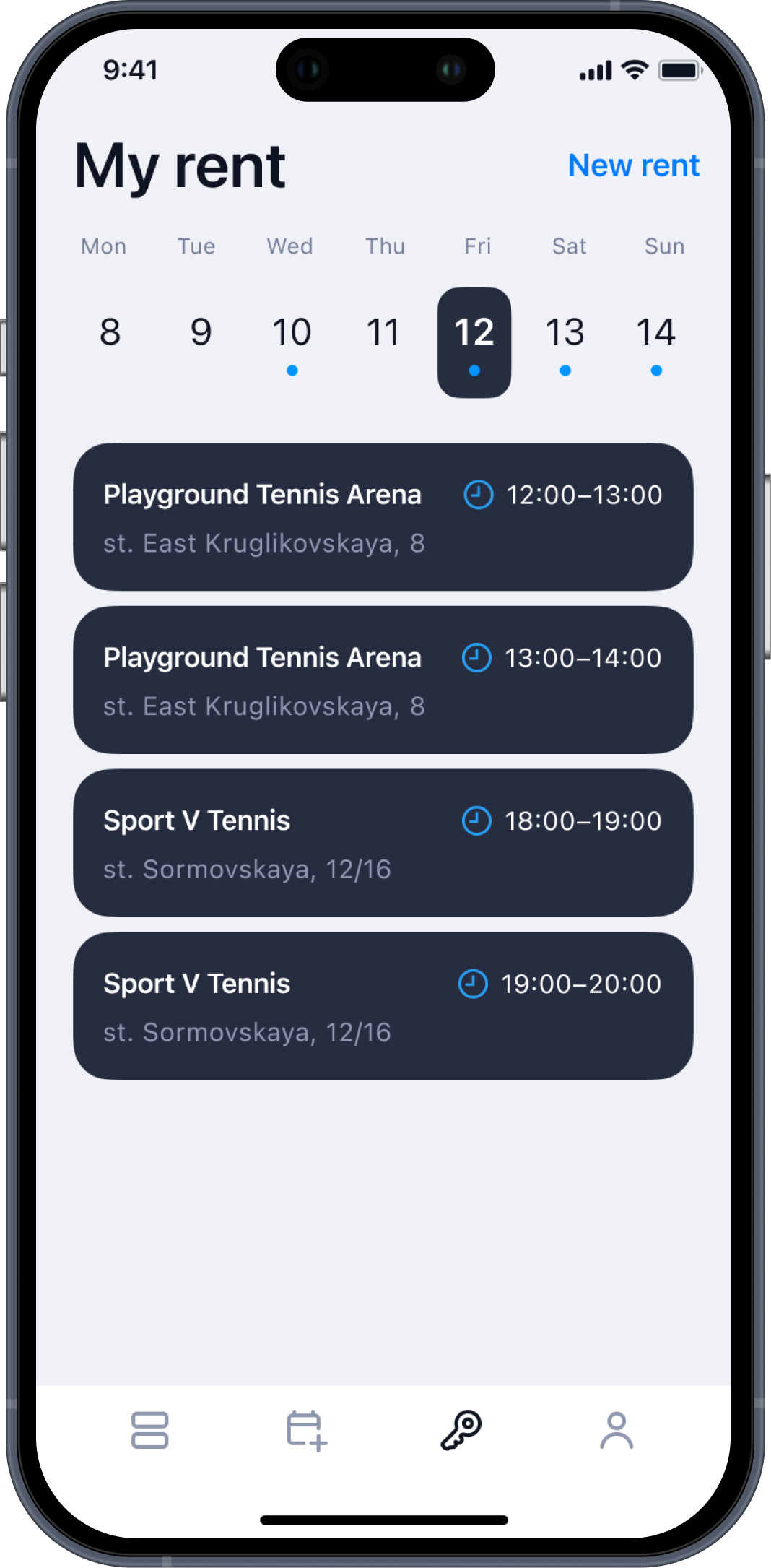Open Sport V Tennis 18:00–19:00 booking
The height and width of the screenshot is (1568, 771).
pyautogui.click(x=383, y=843)
